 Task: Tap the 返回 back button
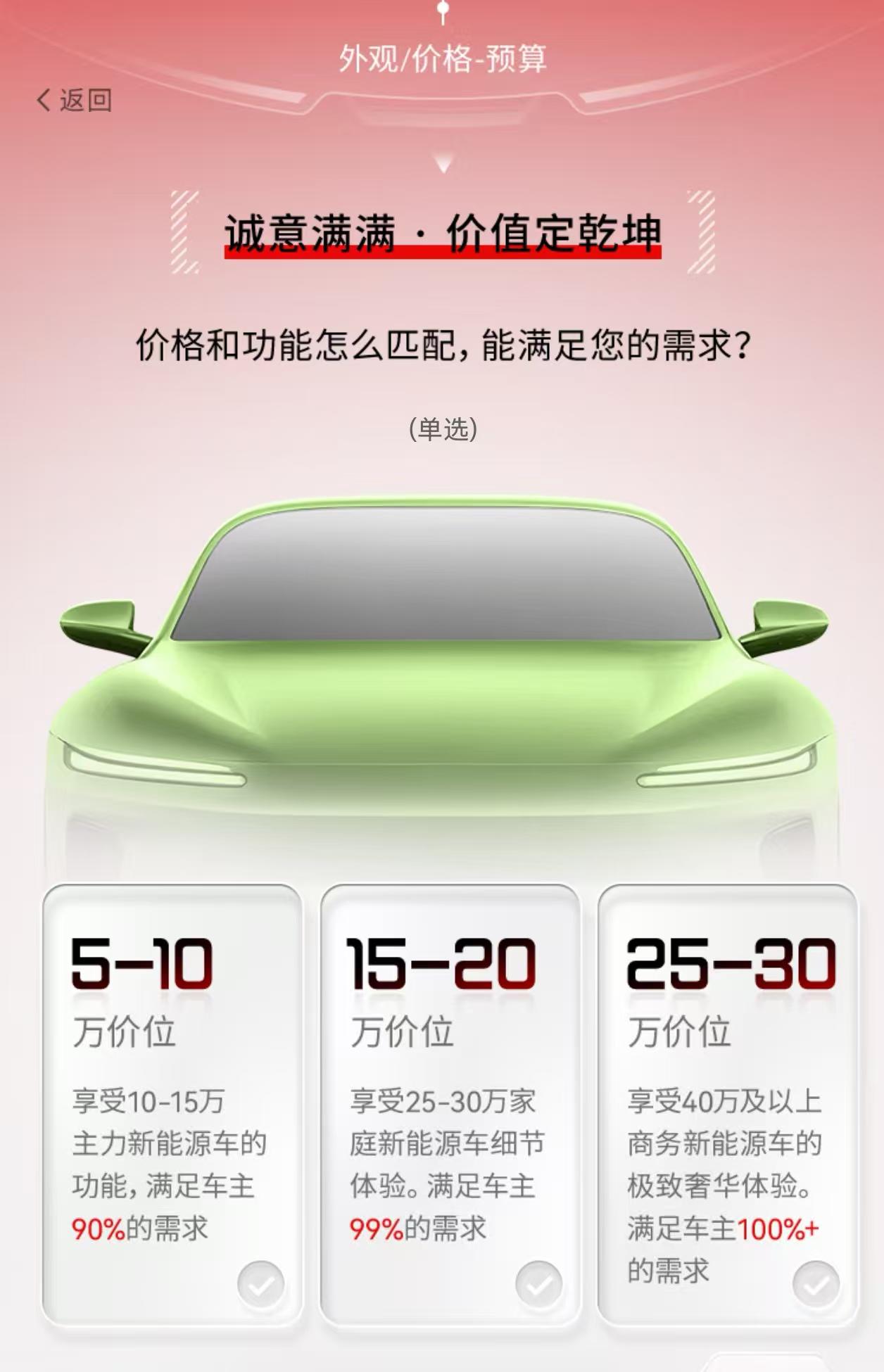(x=75, y=101)
